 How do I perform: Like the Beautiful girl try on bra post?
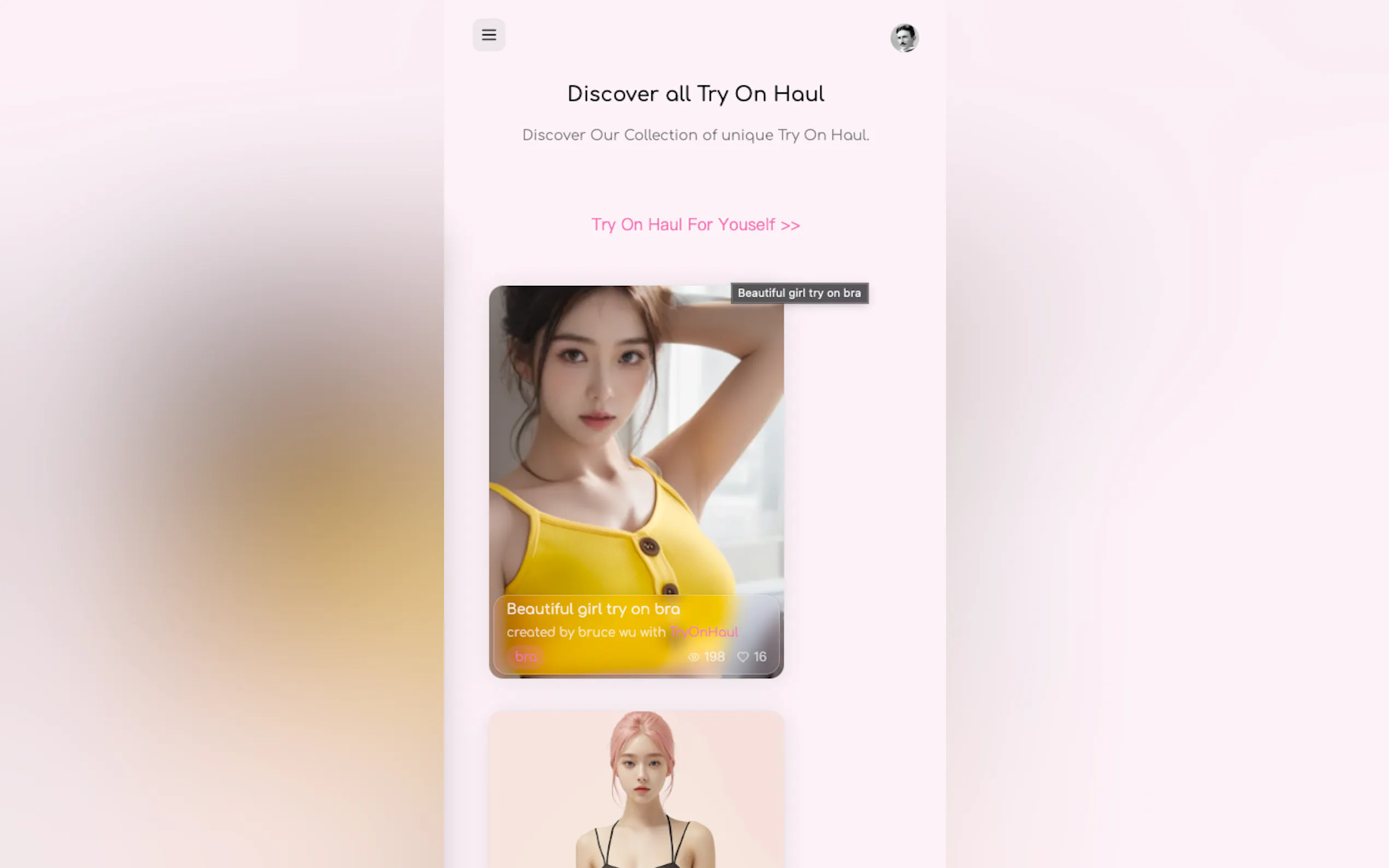click(x=743, y=657)
